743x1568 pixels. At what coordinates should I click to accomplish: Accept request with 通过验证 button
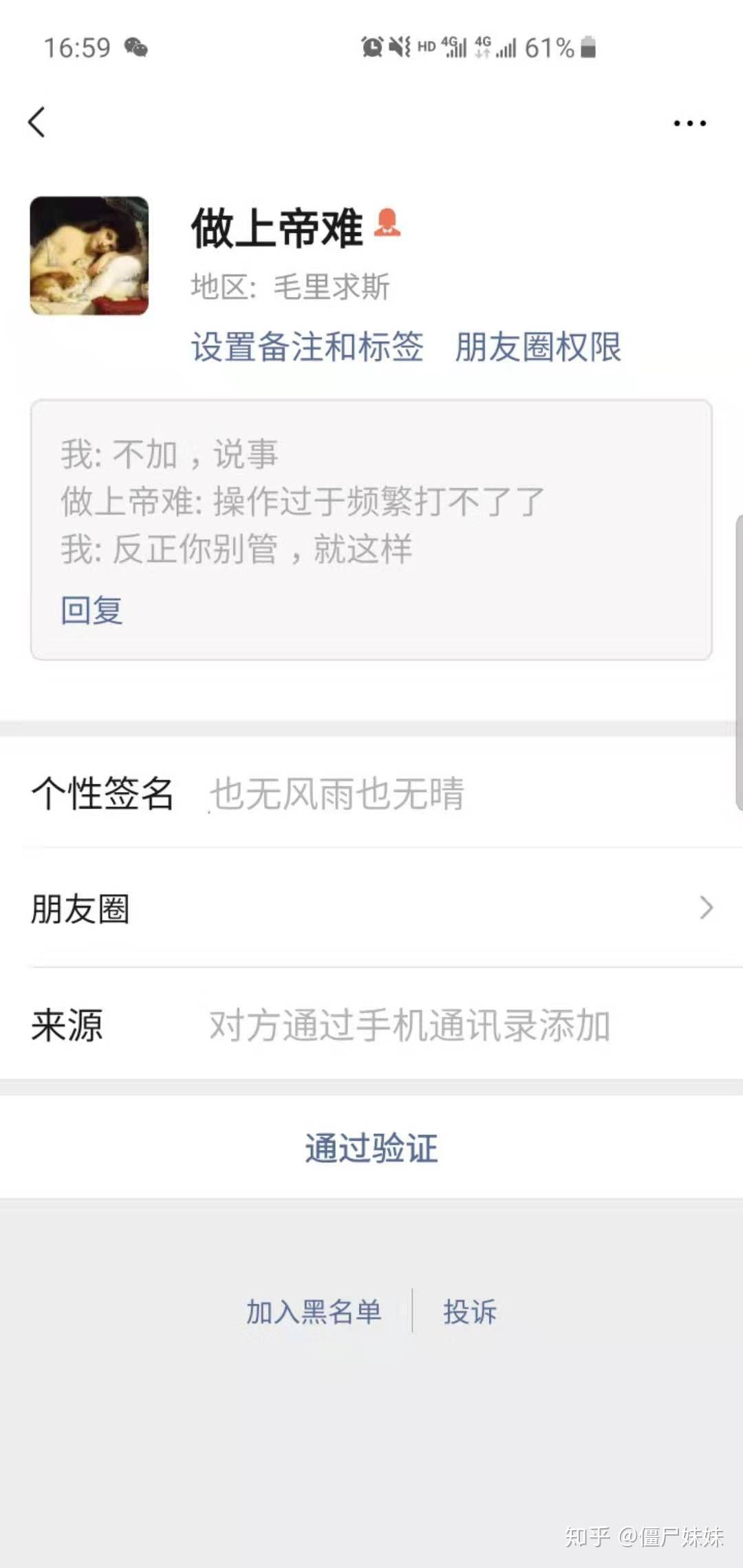coord(371,1148)
